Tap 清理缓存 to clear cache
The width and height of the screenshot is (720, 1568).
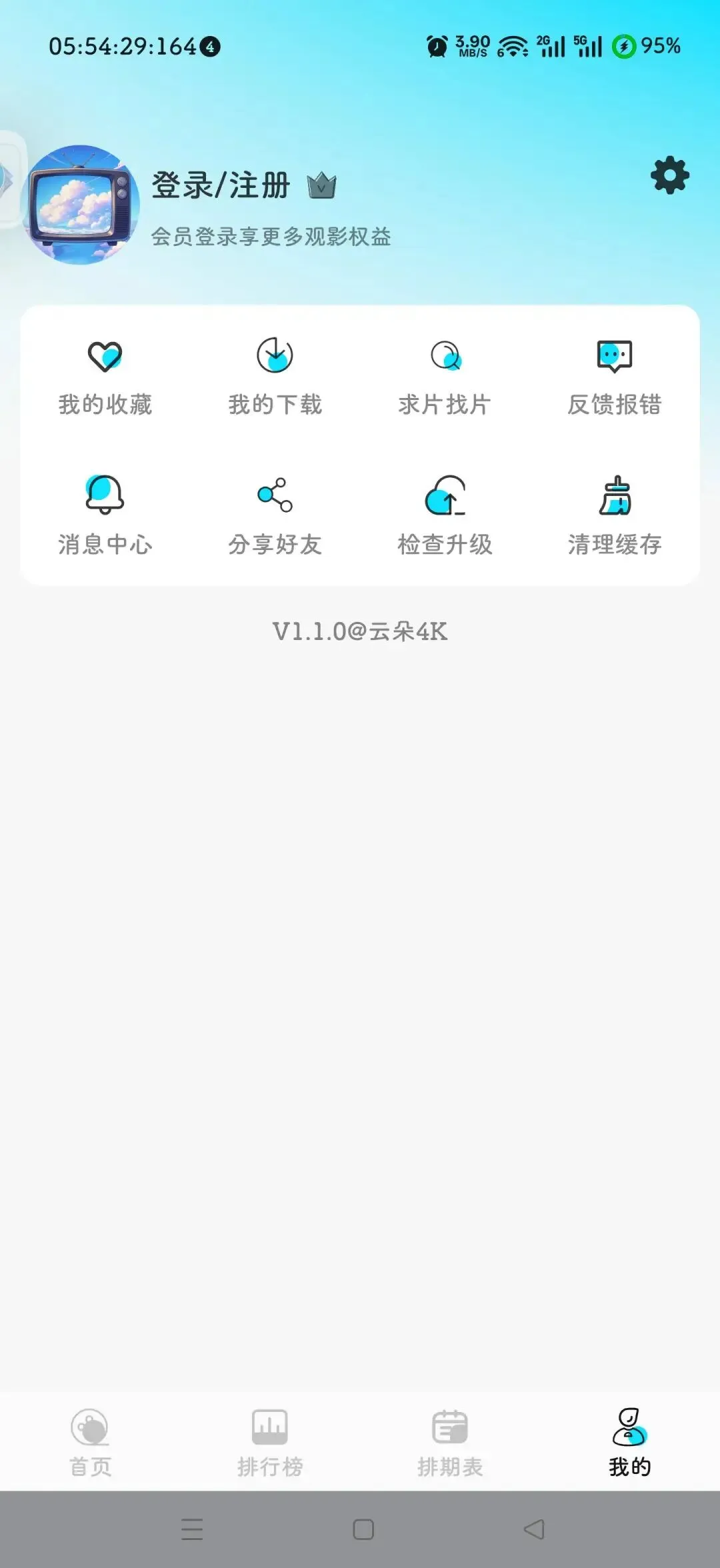pyautogui.click(x=614, y=515)
